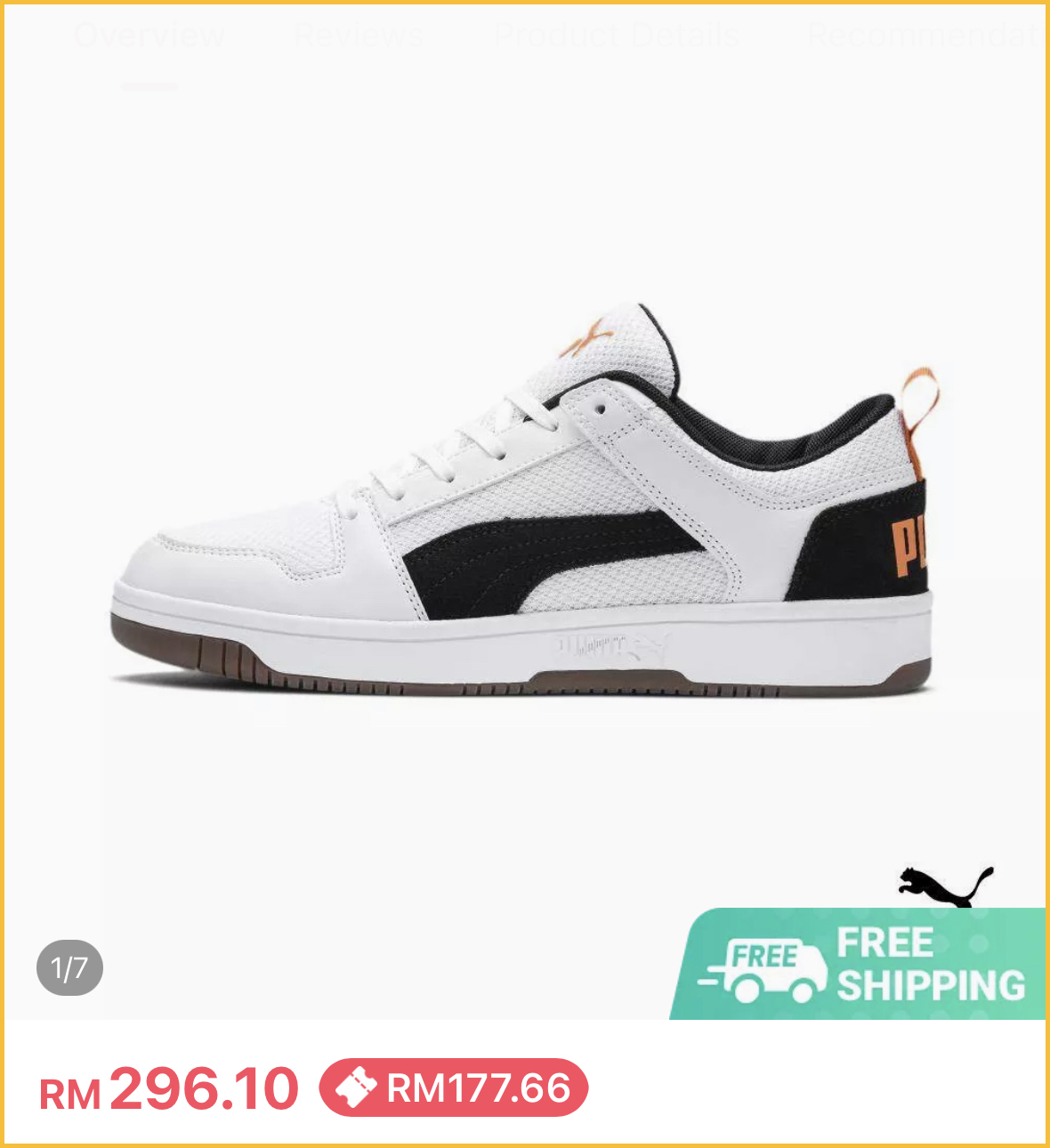Screen dimensions: 1050x1148
Task: Switch to the Reviews tab
Action: [359, 36]
